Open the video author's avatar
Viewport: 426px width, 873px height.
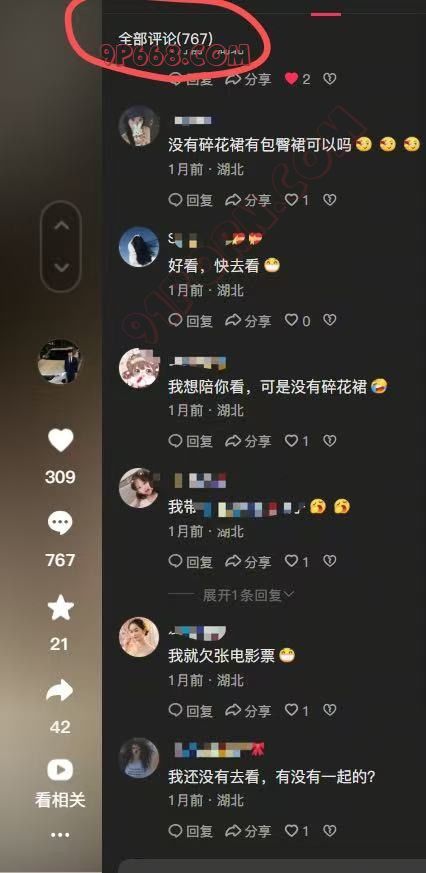pyautogui.click(x=60, y=362)
